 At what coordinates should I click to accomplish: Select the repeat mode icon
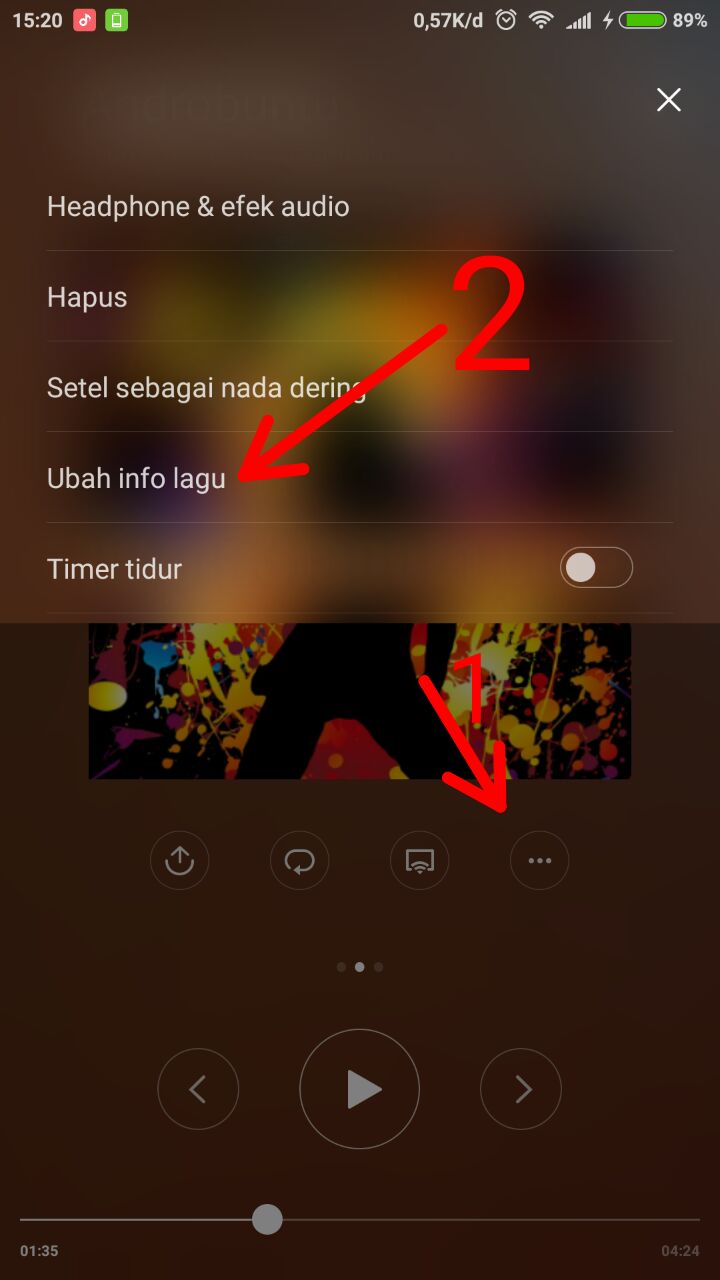(x=299, y=860)
